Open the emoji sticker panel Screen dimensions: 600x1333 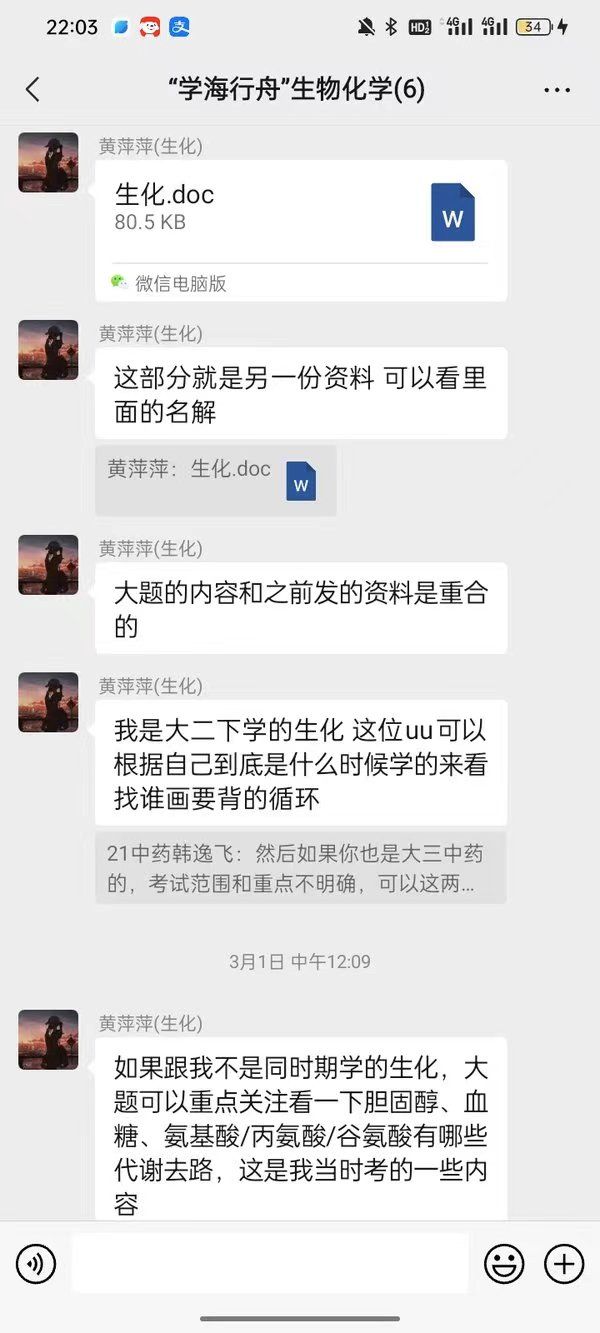504,1264
